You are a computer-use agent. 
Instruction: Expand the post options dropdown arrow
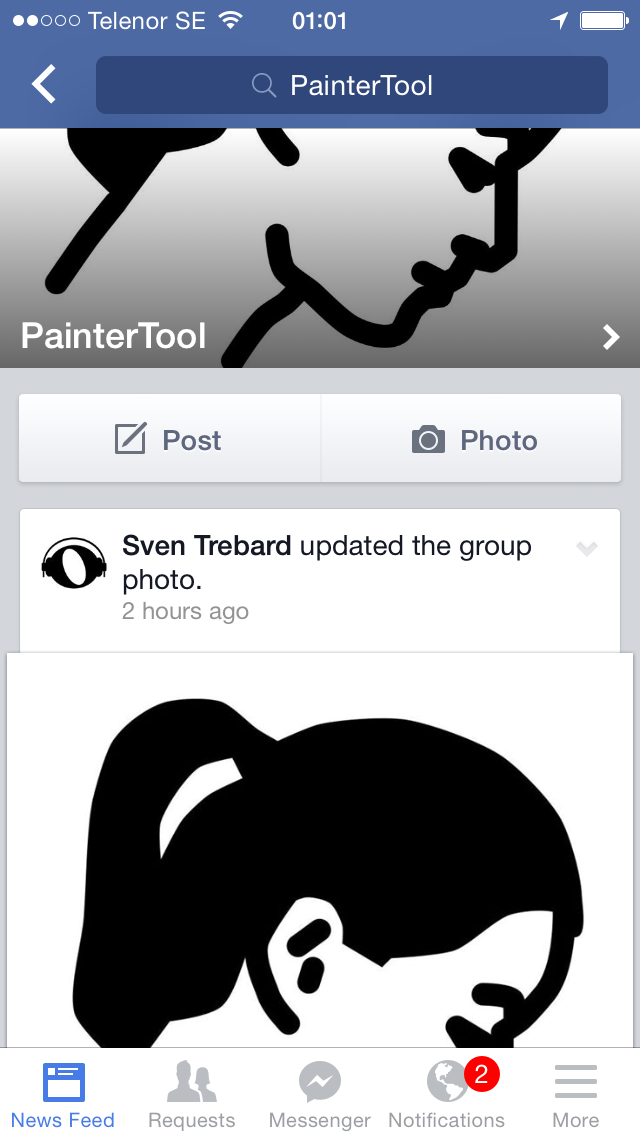tap(586, 549)
